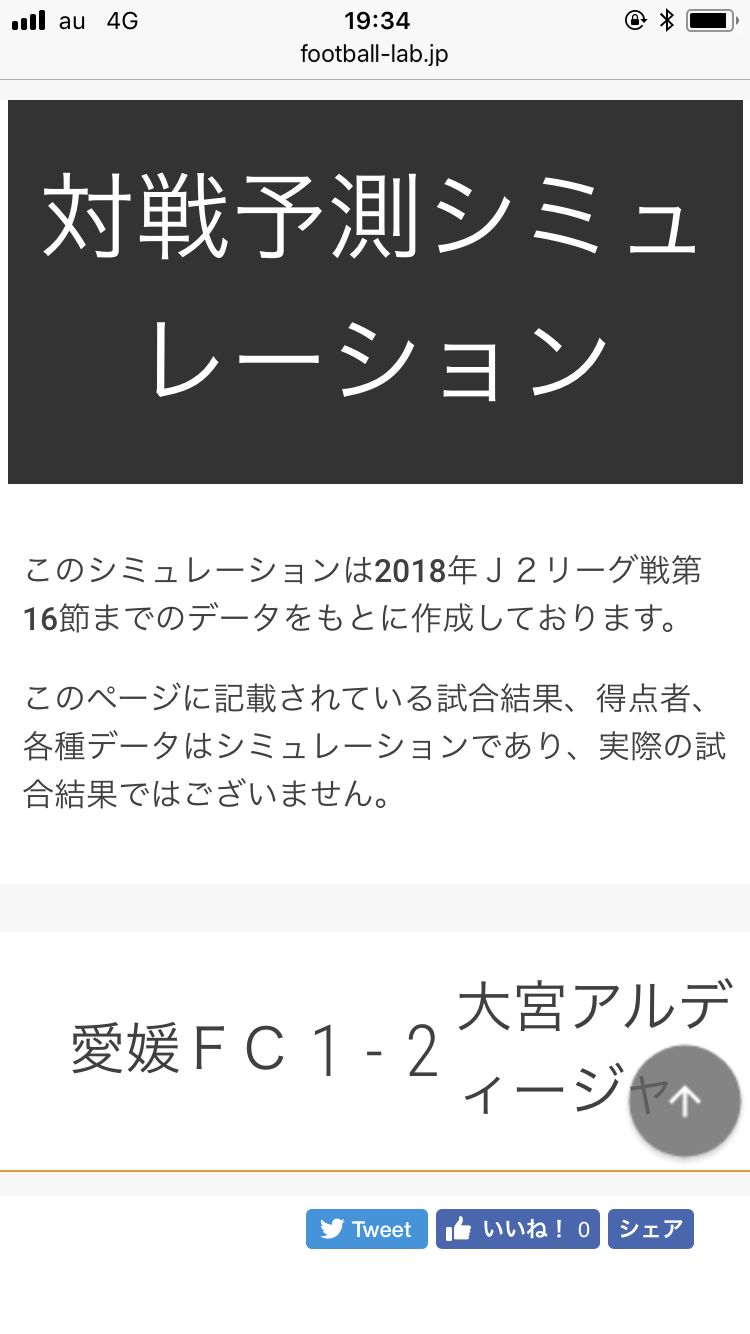This screenshot has width=750, height=1334.
Task: Tap the scroll-to-top arrow button
Action: click(x=685, y=1101)
